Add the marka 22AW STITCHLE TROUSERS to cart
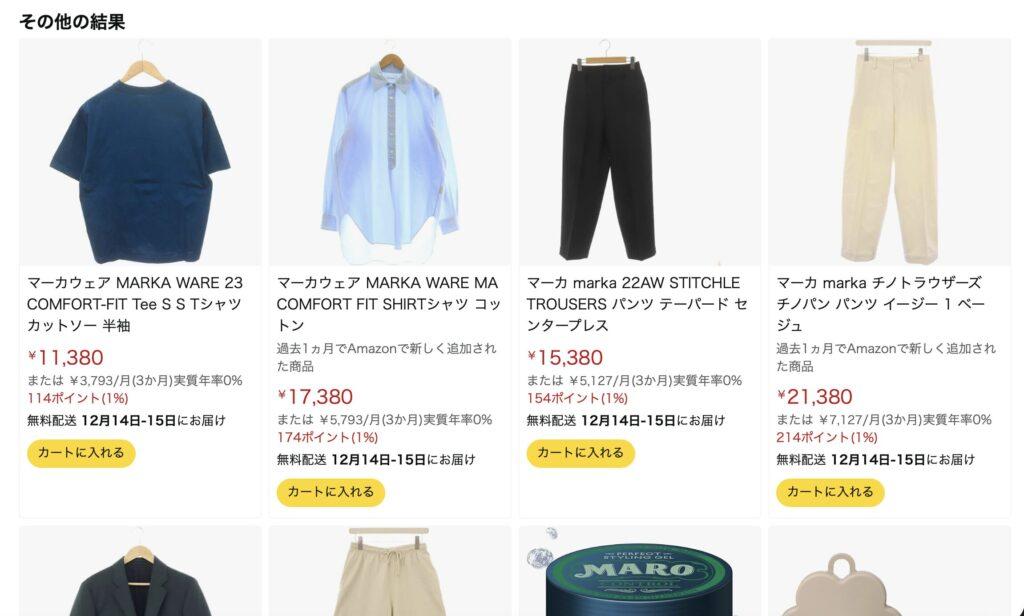 point(580,453)
